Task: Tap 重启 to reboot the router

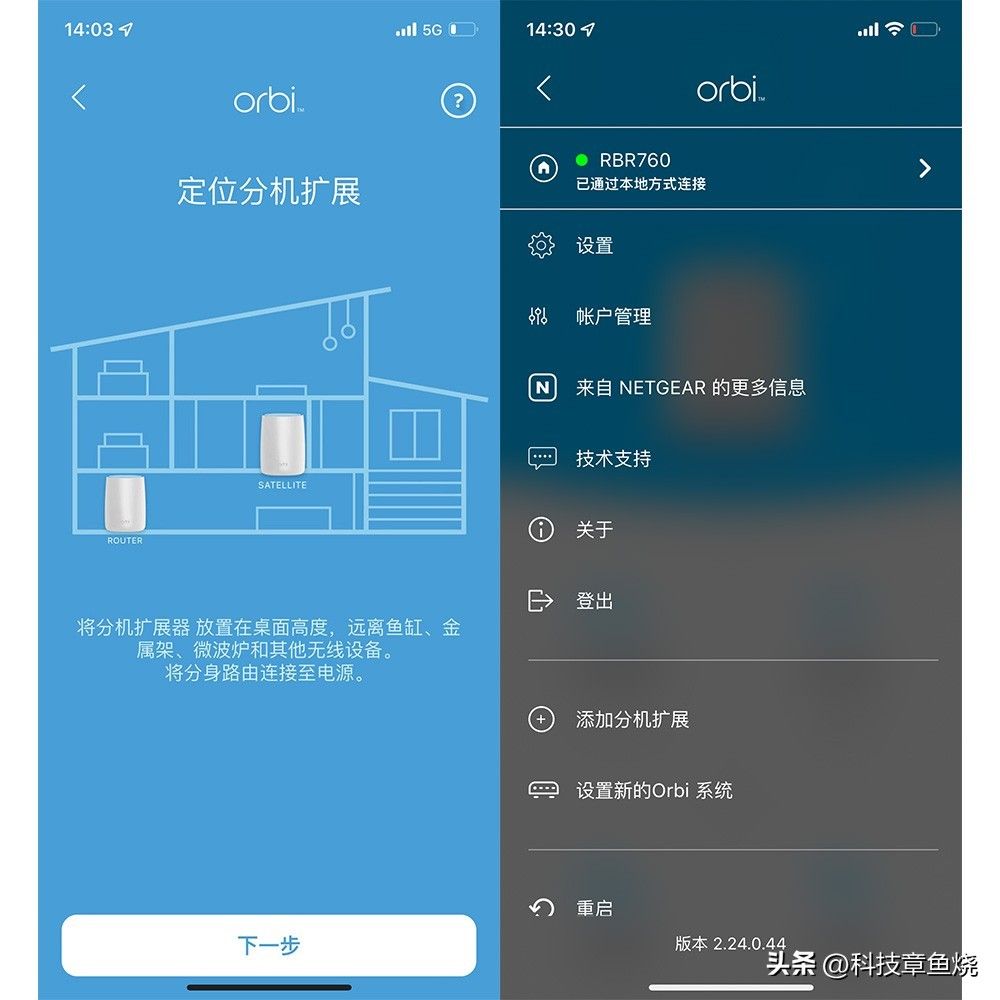Action: 594,908
